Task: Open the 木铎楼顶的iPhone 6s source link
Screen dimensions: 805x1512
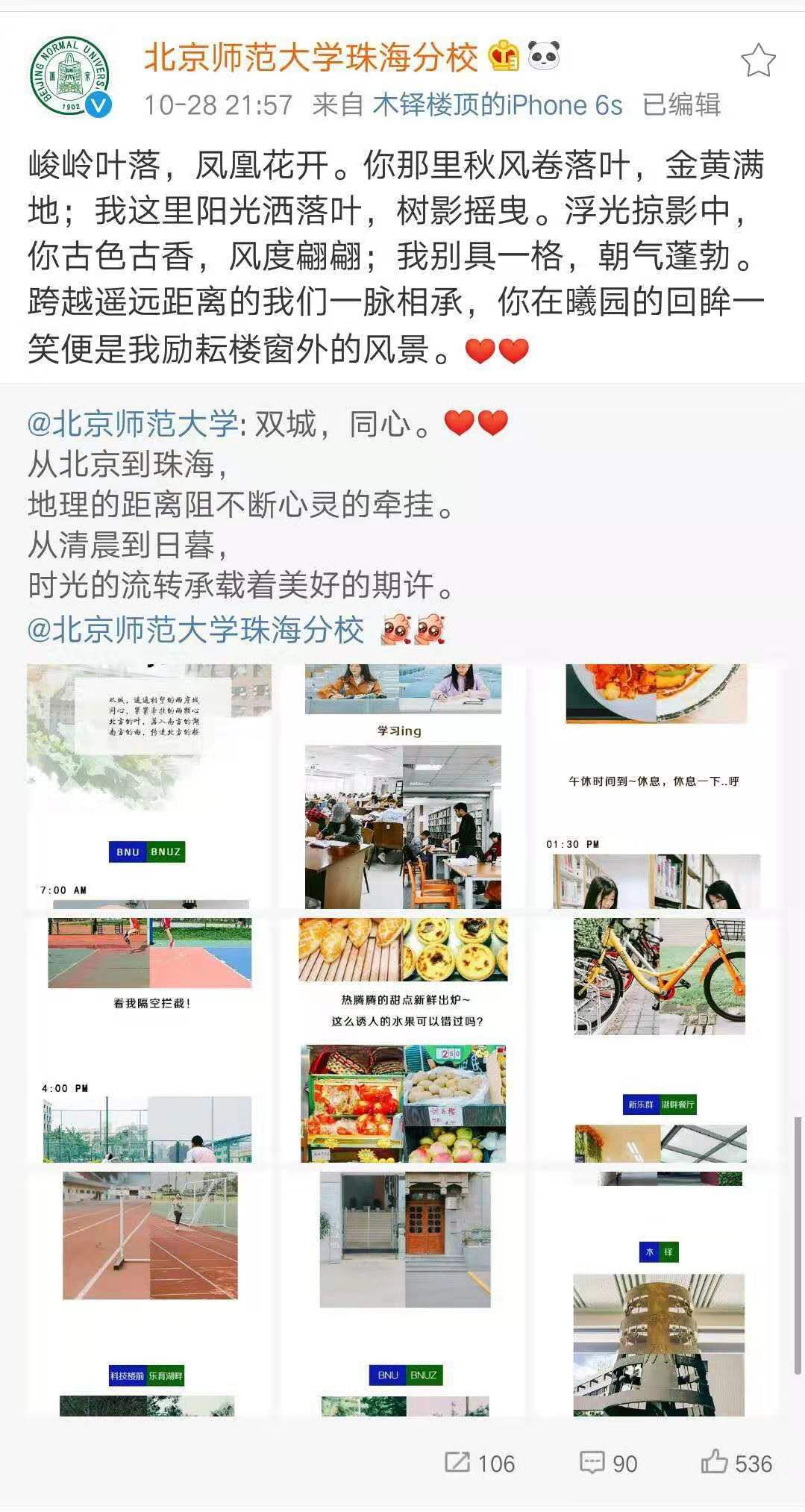Action: tap(498, 105)
